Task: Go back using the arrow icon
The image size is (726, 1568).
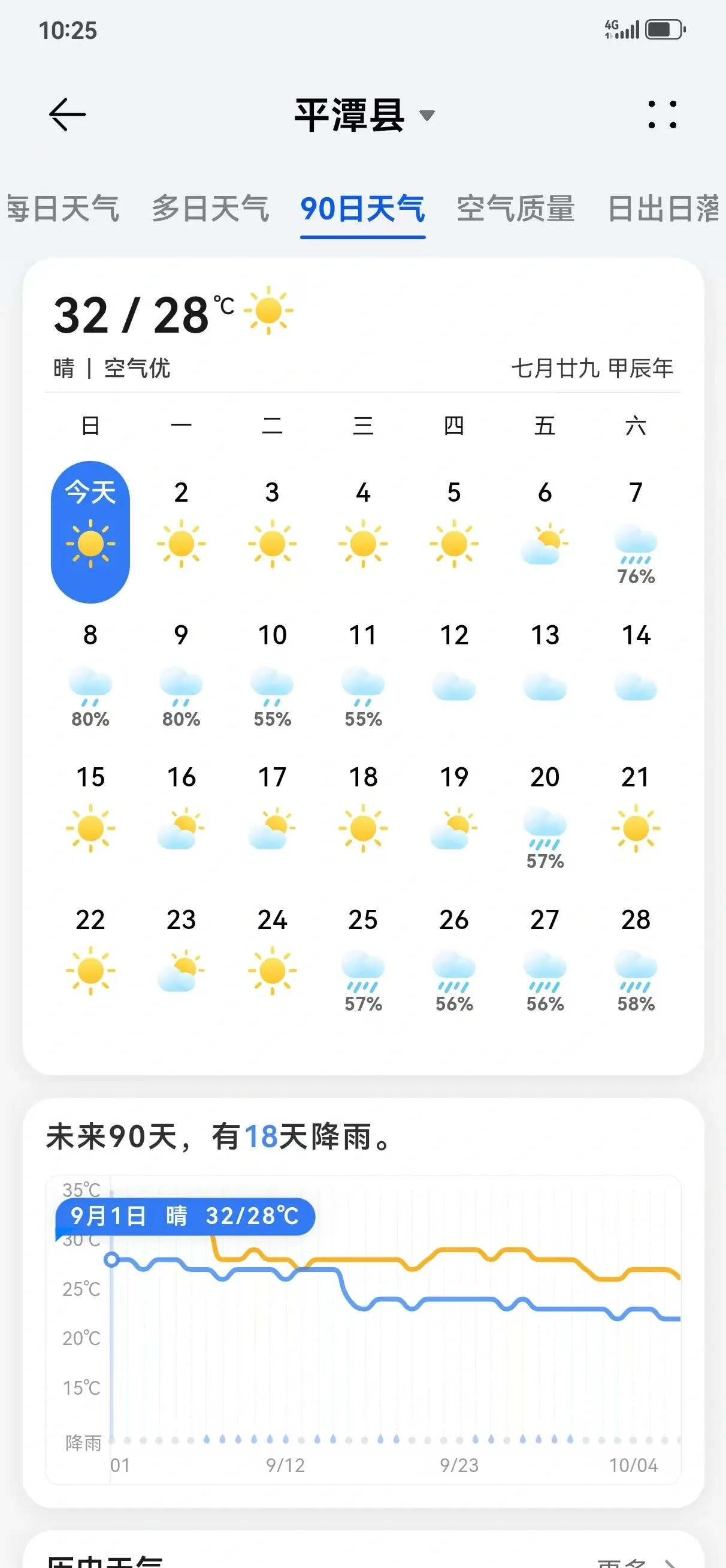Action: [x=67, y=114]
